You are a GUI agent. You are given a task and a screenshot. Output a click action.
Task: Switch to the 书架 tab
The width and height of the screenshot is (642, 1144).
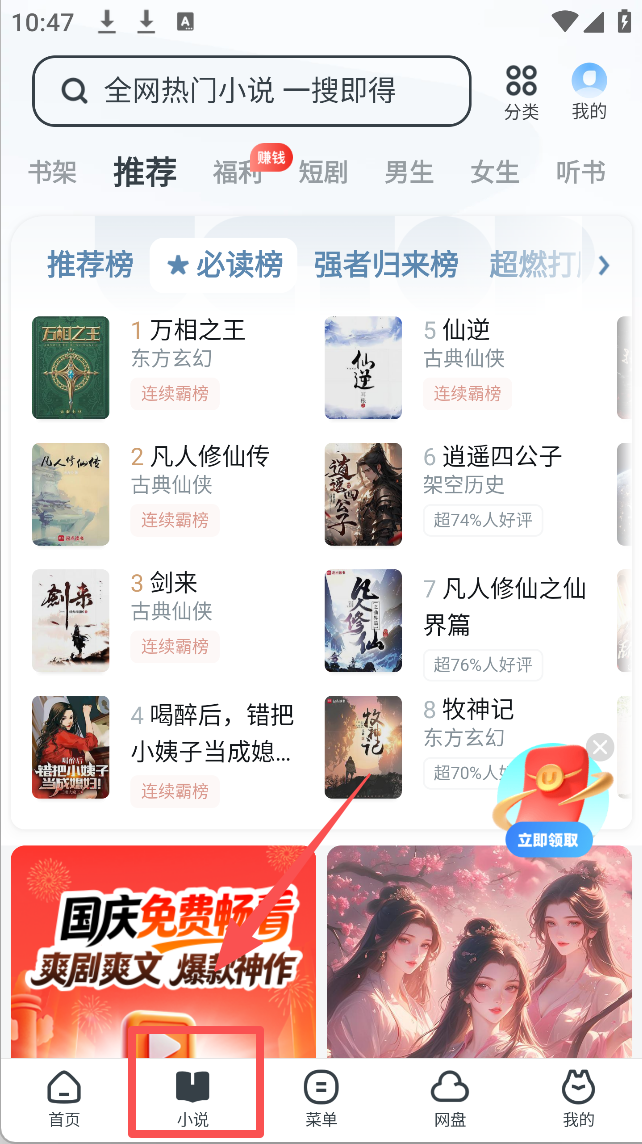coord(52,172)
